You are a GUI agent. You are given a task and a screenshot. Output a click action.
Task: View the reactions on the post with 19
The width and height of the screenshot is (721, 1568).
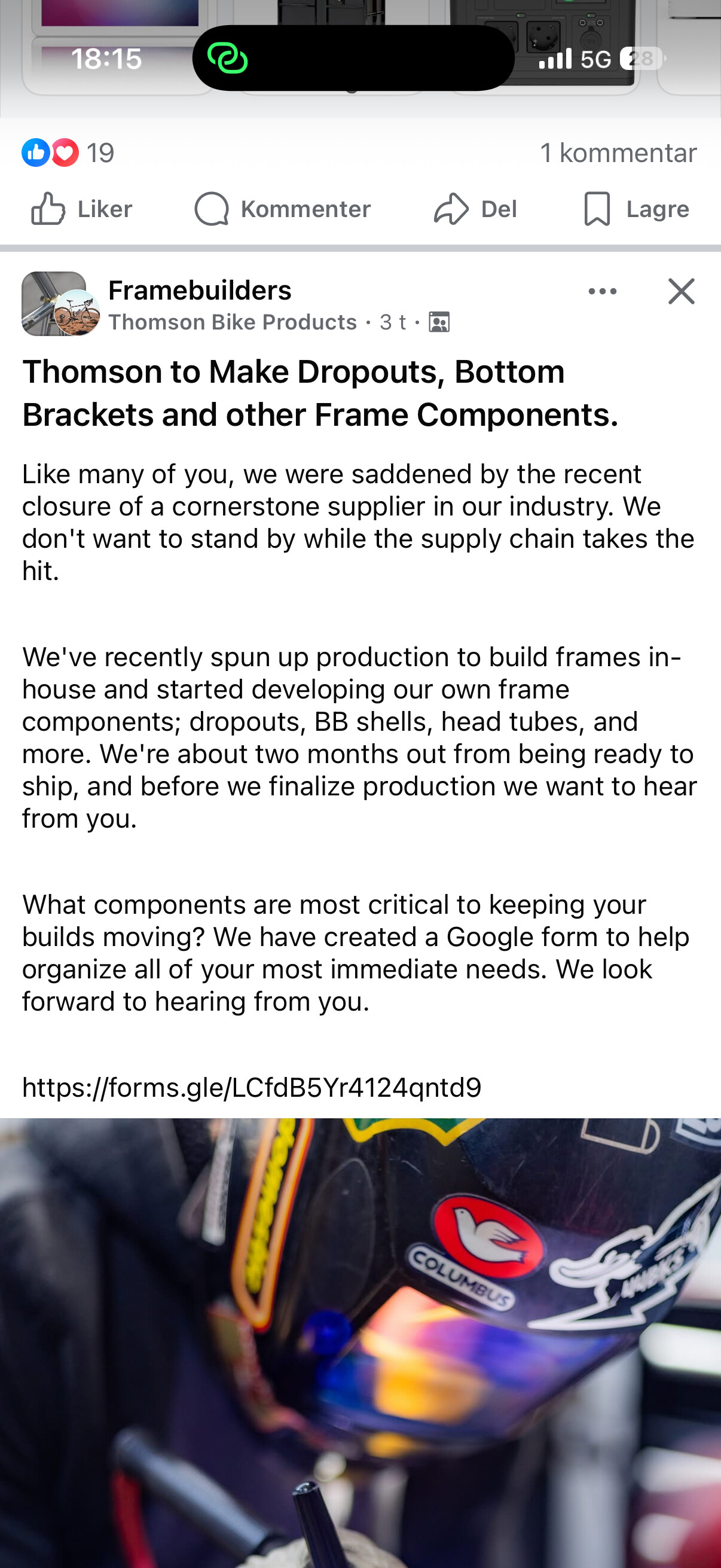68,152
